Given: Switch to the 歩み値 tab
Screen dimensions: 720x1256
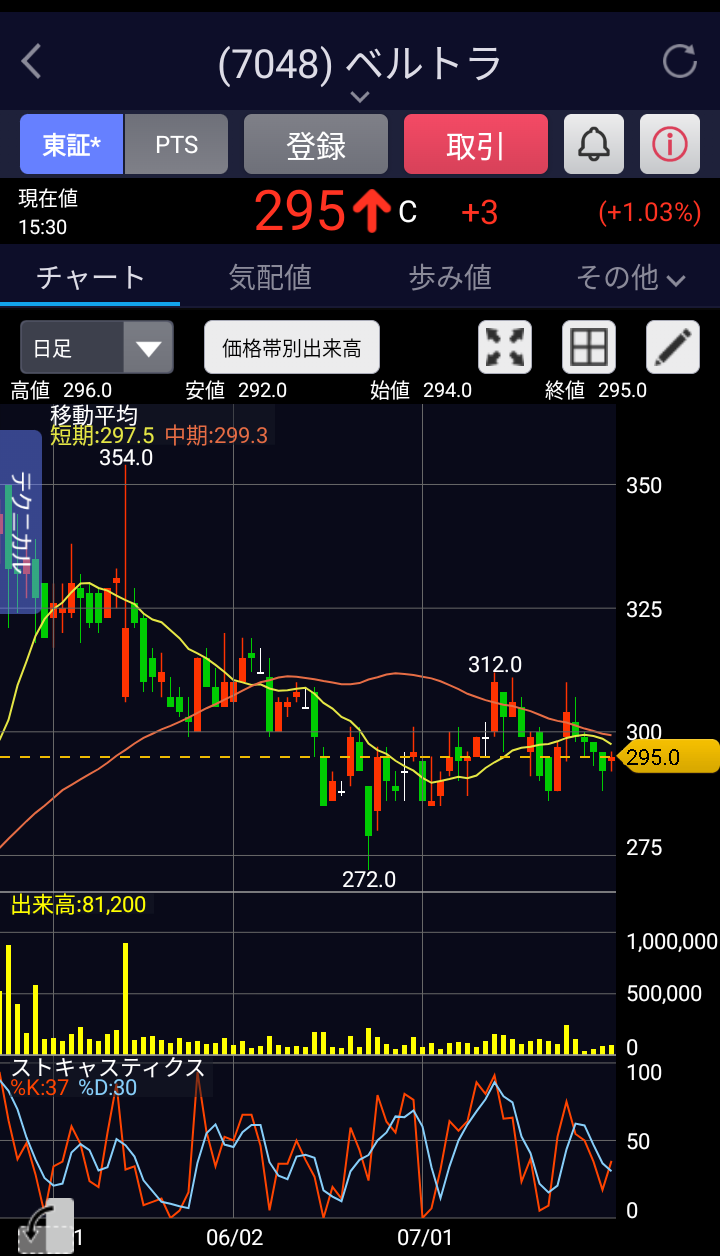Looking at the screenshot, I should pyautogui.click(x=450, y=277).
